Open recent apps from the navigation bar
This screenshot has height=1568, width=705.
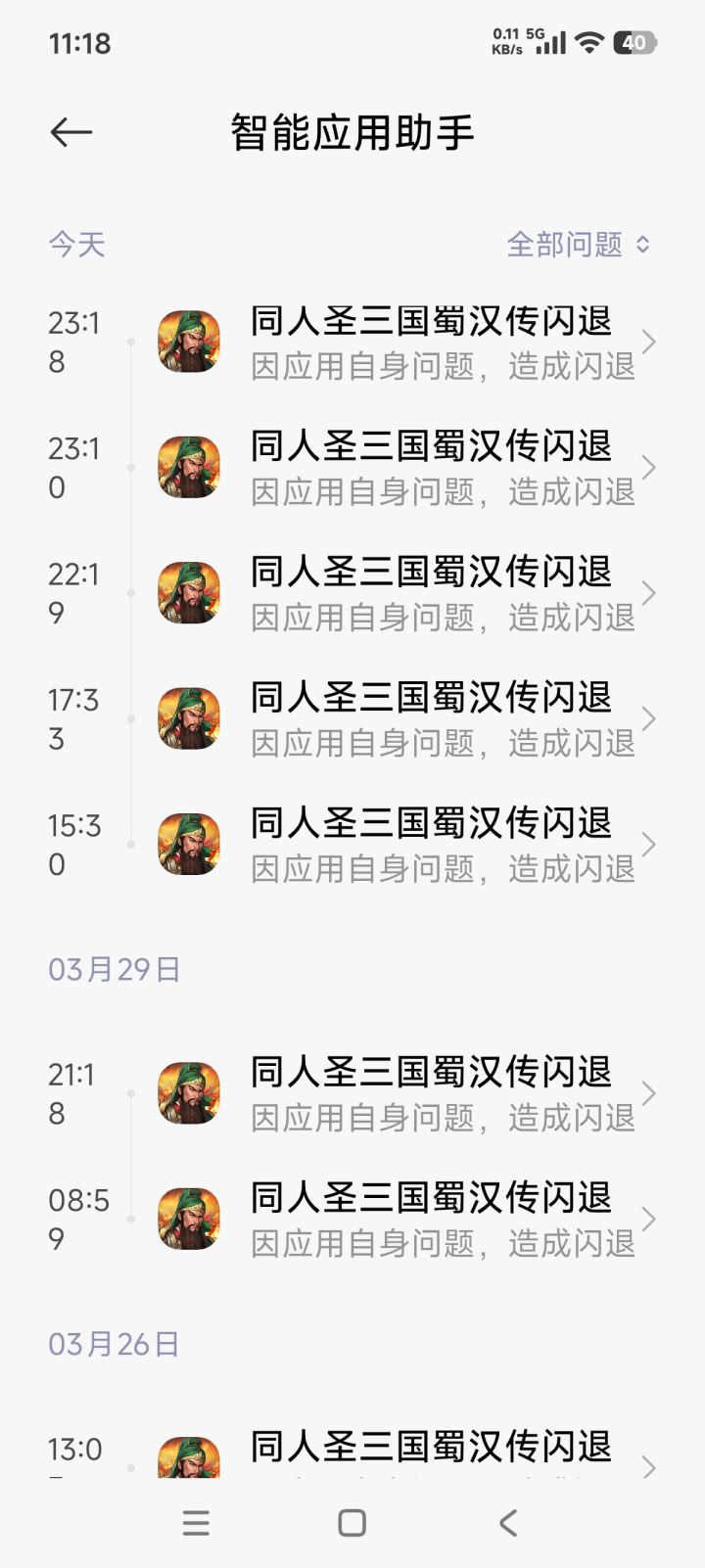(196, 1523)
